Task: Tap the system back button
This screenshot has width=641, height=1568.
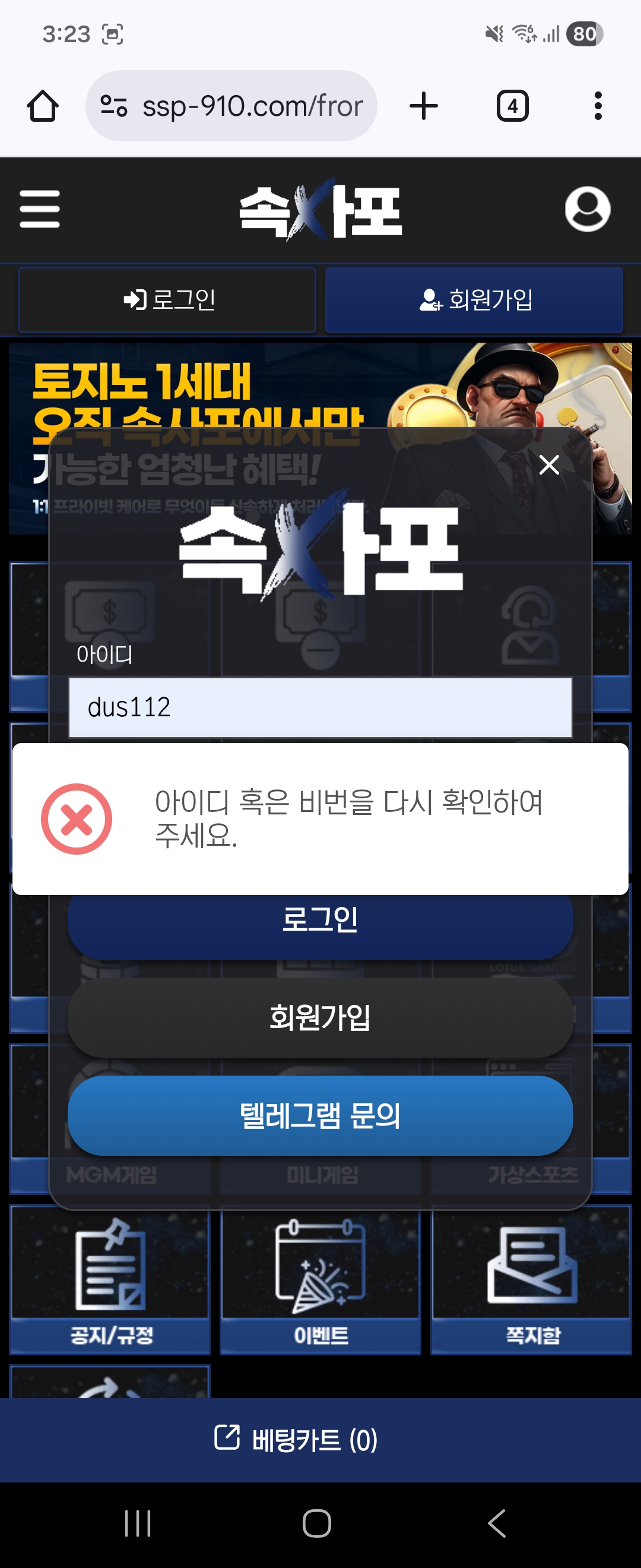Action: click(x=497, y=1523)
